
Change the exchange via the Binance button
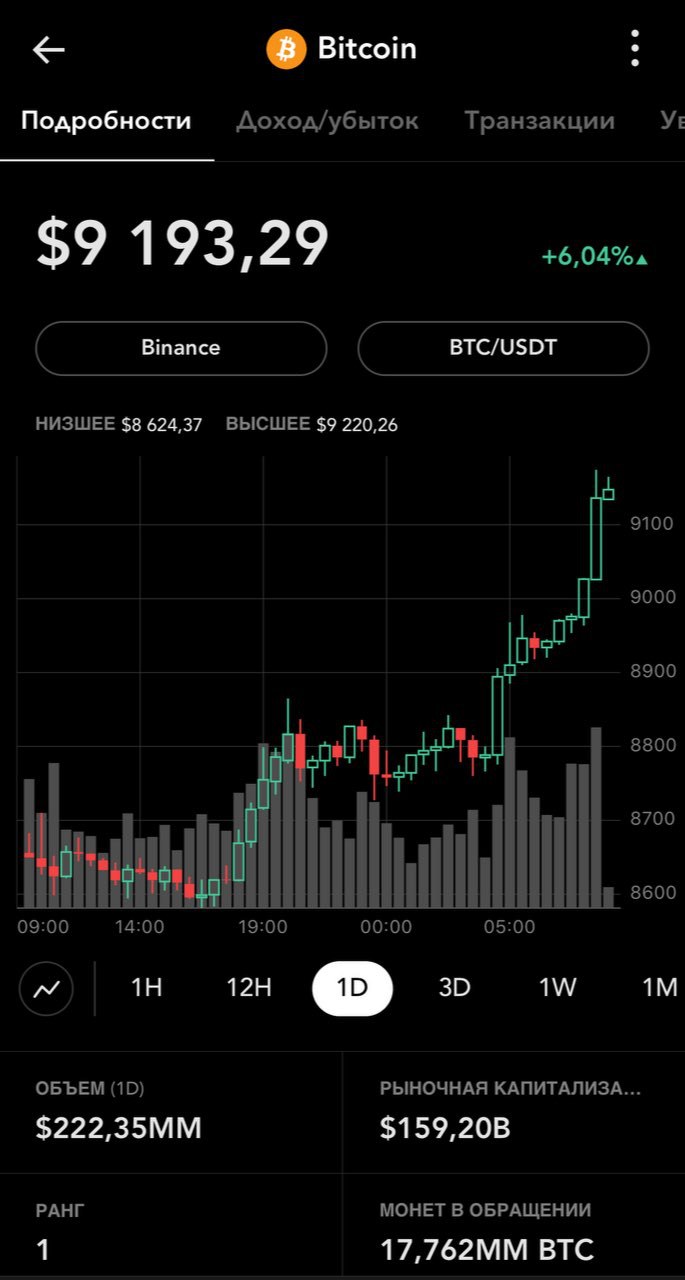click(181, 348)
